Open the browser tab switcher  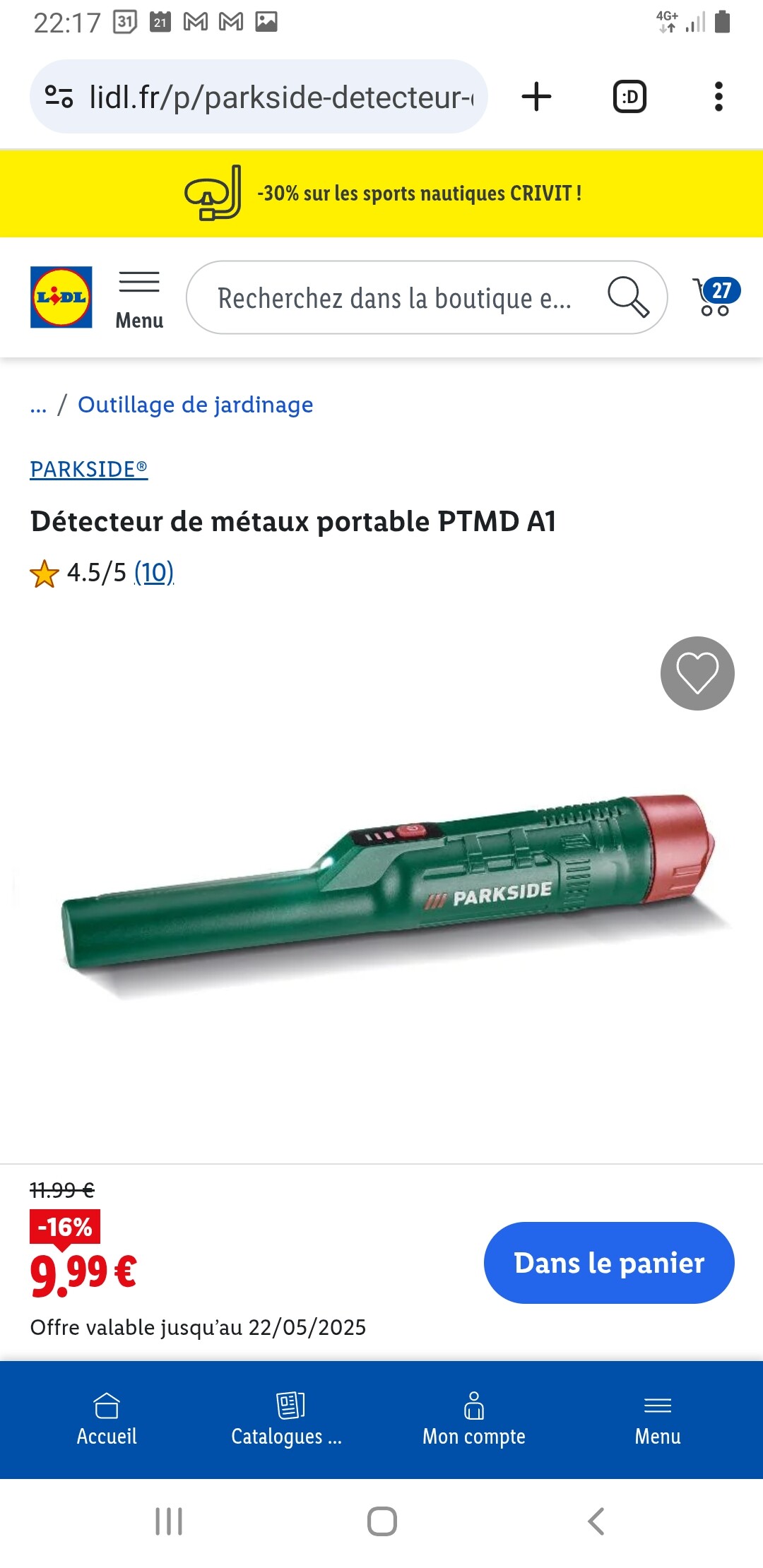tap(629, 97)
